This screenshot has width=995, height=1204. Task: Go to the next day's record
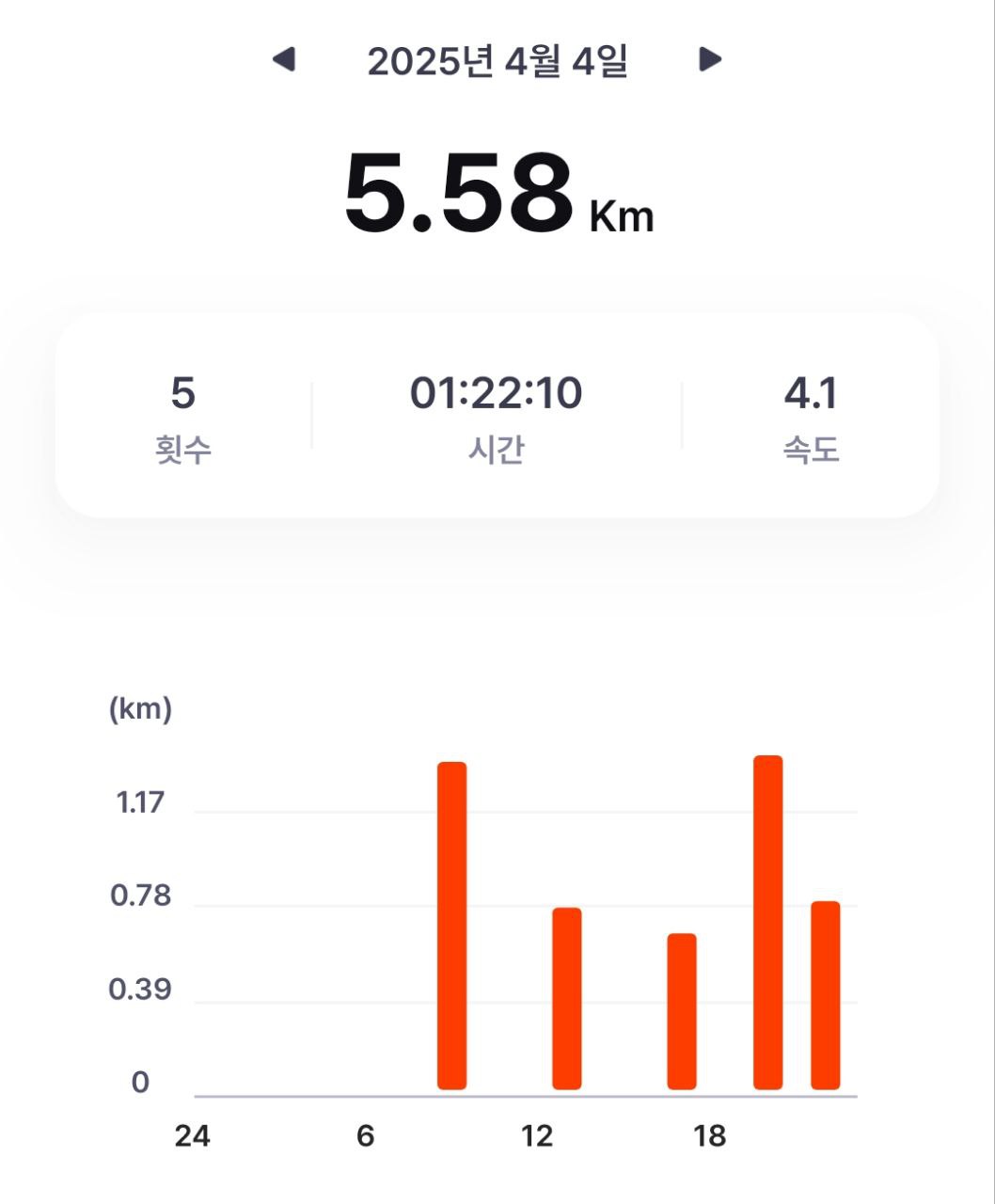[710, 60]
